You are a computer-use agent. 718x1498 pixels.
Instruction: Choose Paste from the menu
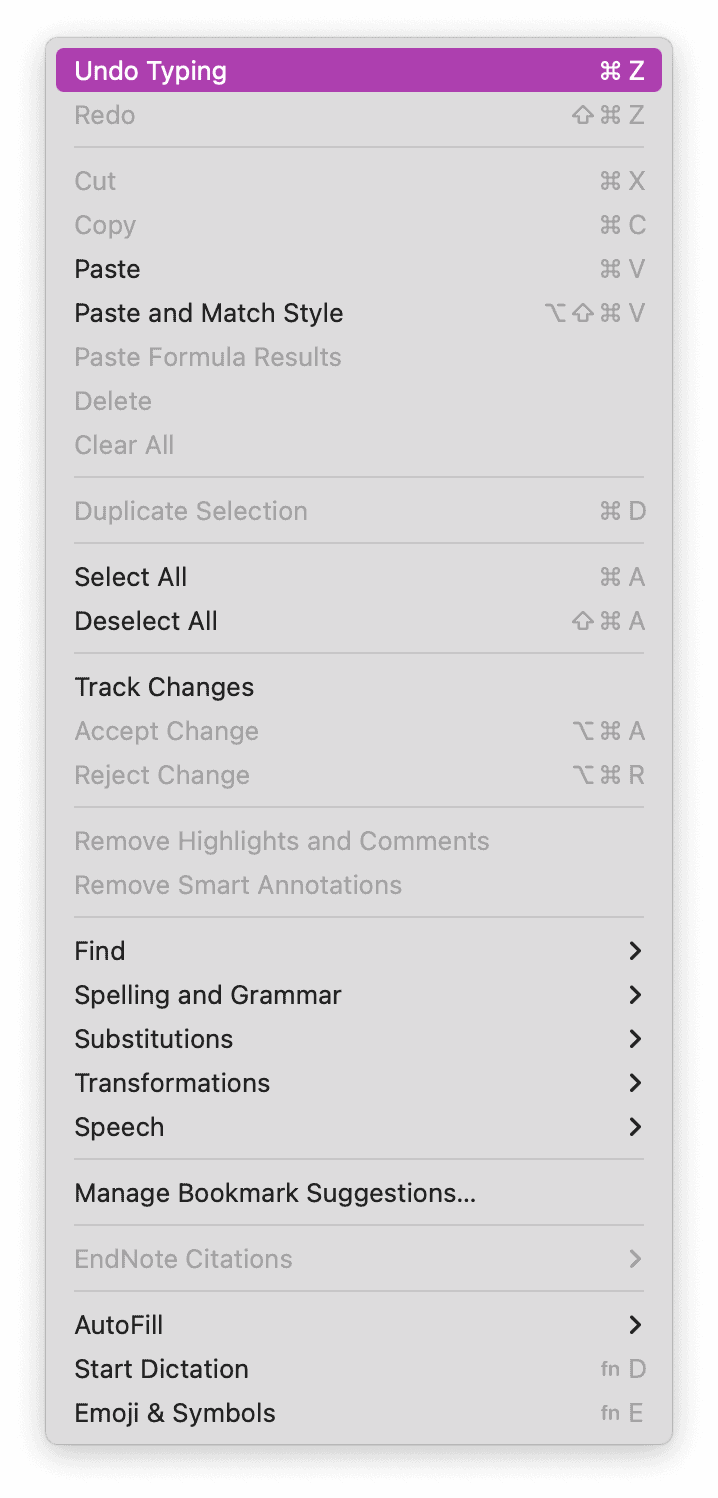click(x=107, y=269)
